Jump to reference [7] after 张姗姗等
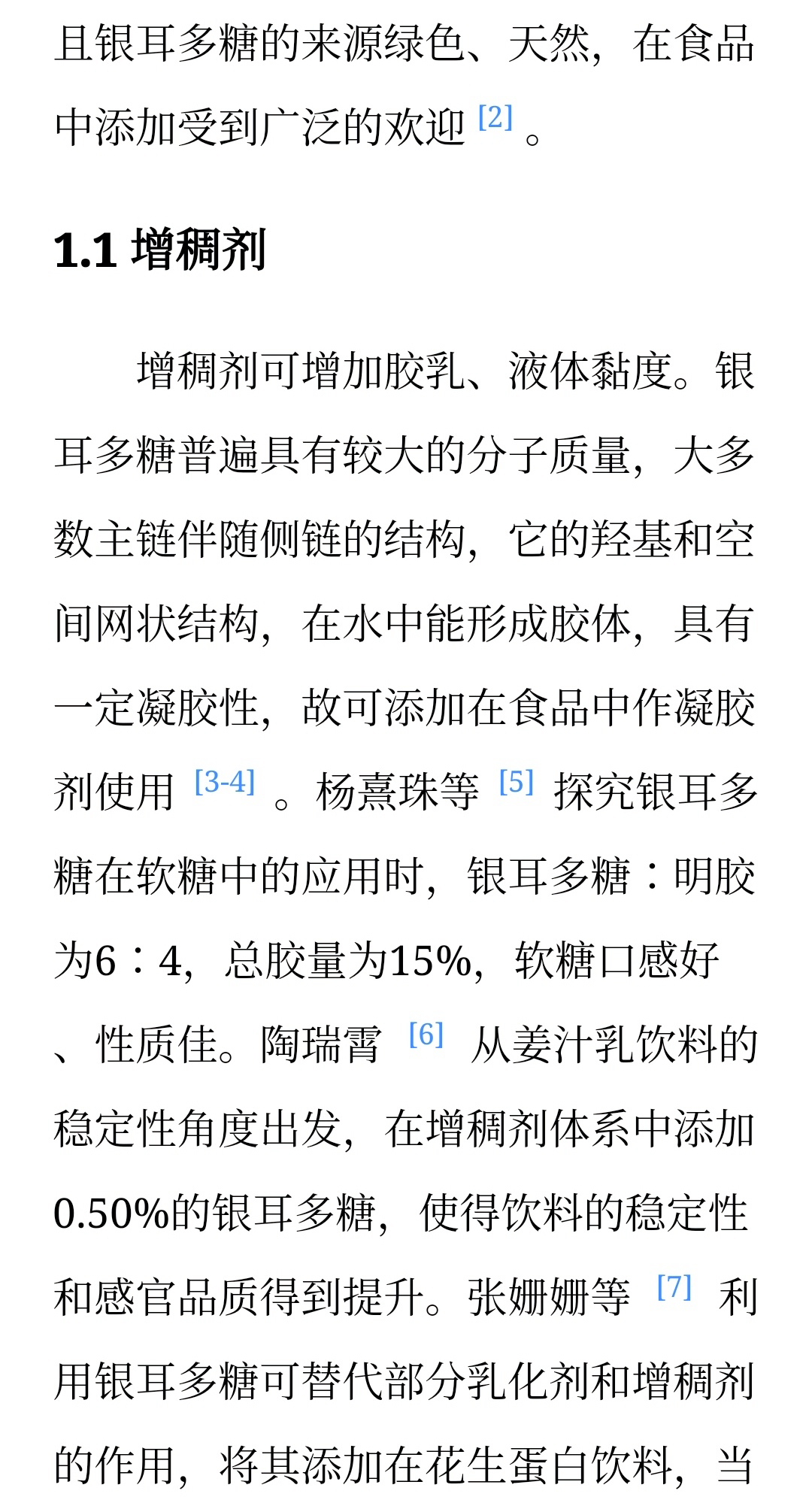Viewport: 812px width, 1506px height. coord(674,1288)
